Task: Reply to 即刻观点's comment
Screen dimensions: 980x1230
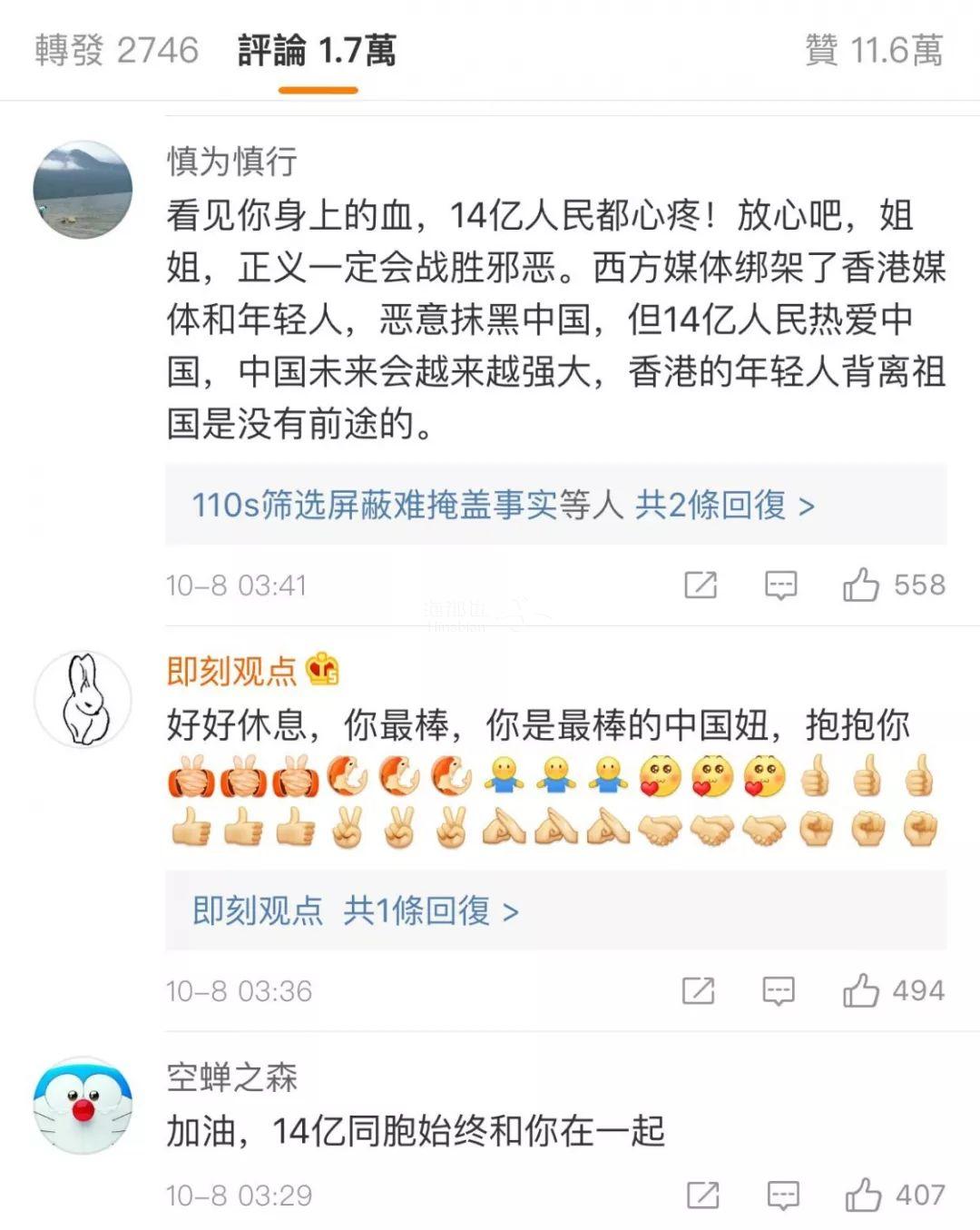Action: pos(779,990)
